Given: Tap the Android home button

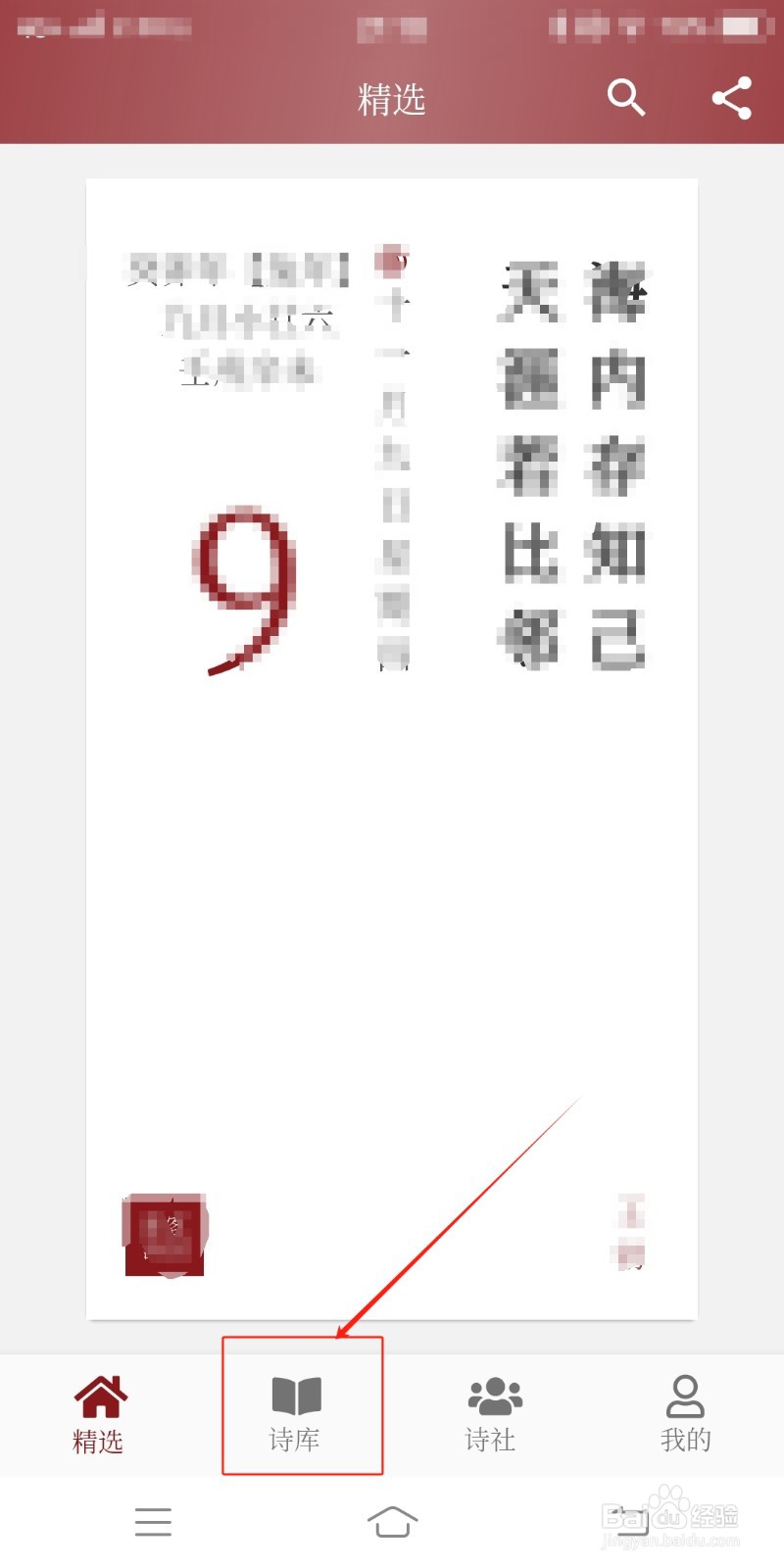Looking at the screenshot, I should 392,1522.
